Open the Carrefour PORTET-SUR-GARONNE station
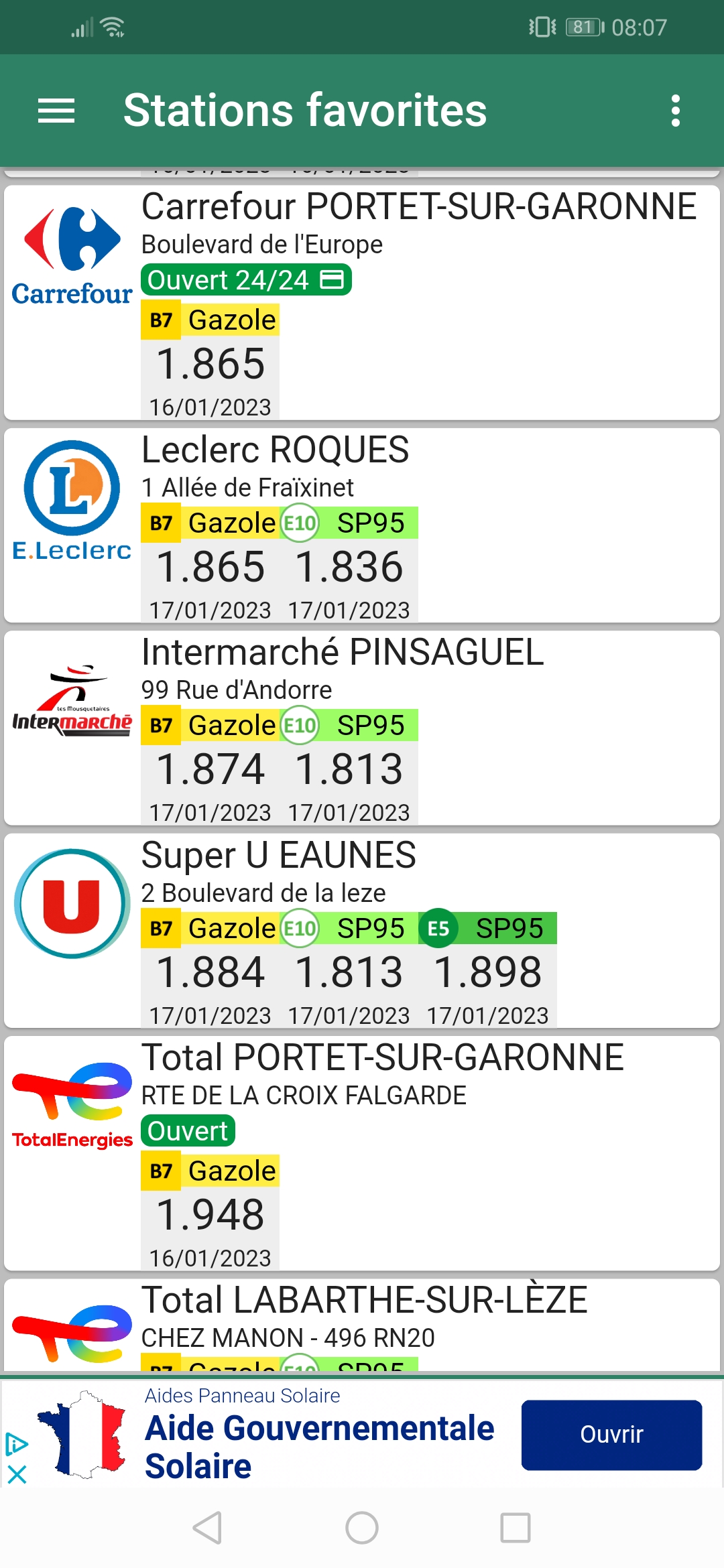The width and height of the screenshot is (724, 1568). tap(418, 206)
